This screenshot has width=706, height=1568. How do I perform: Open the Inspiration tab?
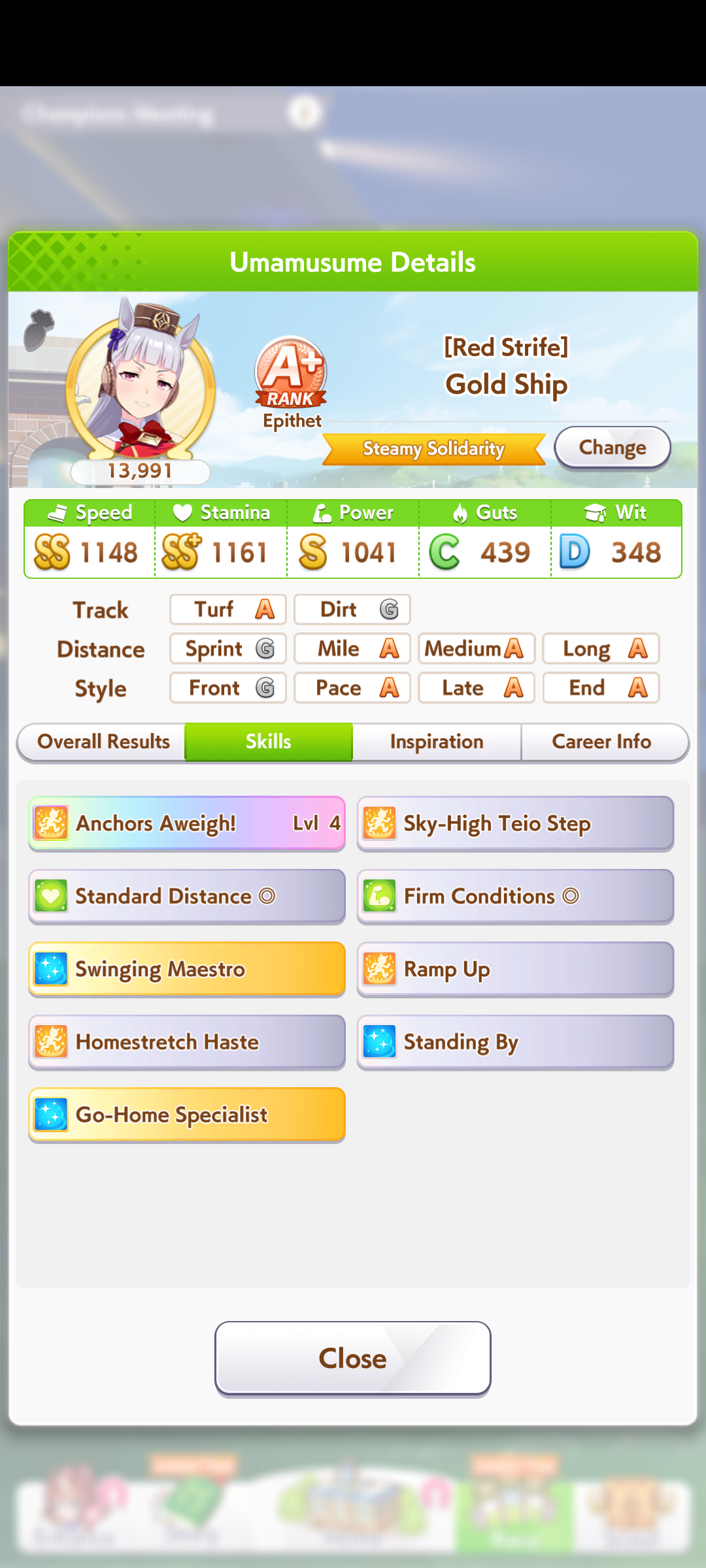(437, 742)
